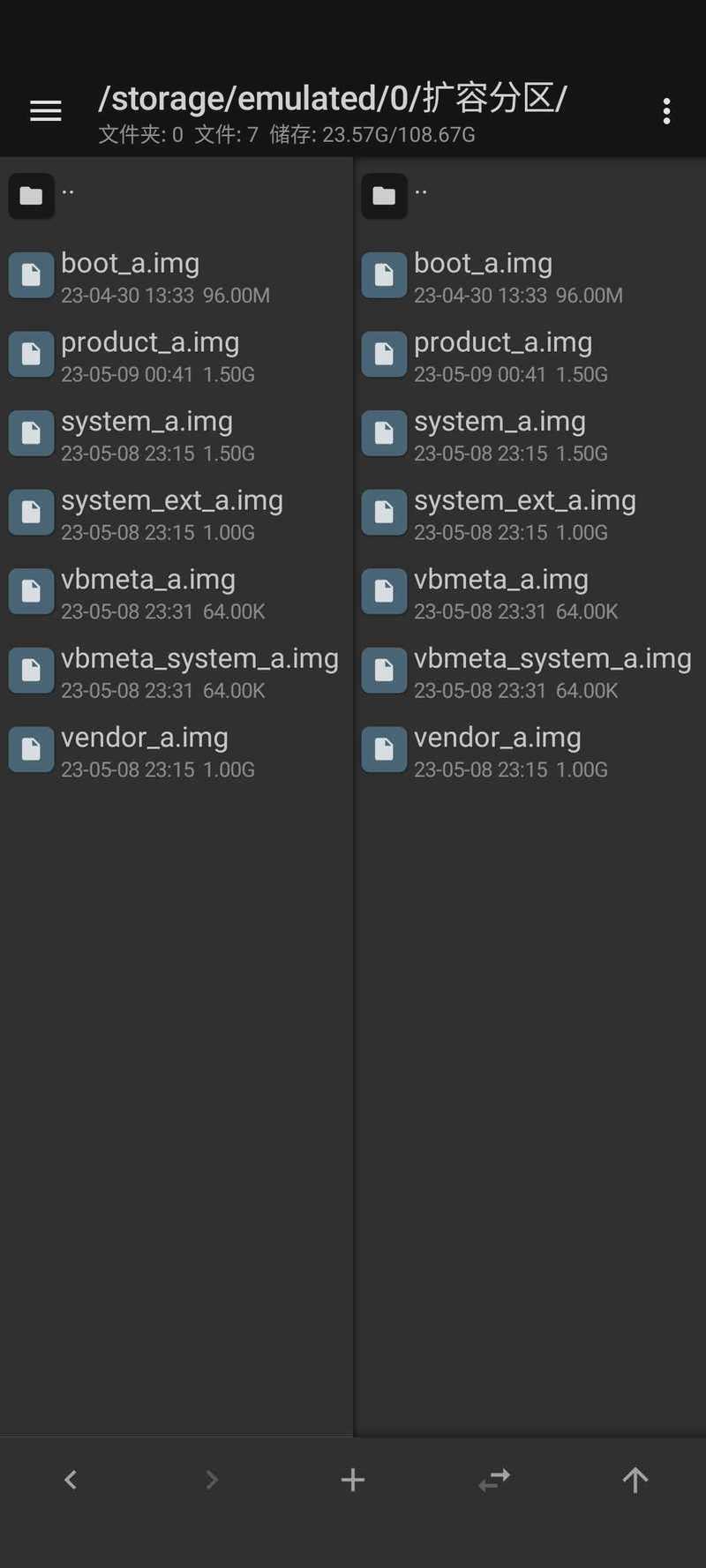Viewport: 706px width, 1568px height.
Task: Open parent folder in right pane
Action: pos(529,196)
